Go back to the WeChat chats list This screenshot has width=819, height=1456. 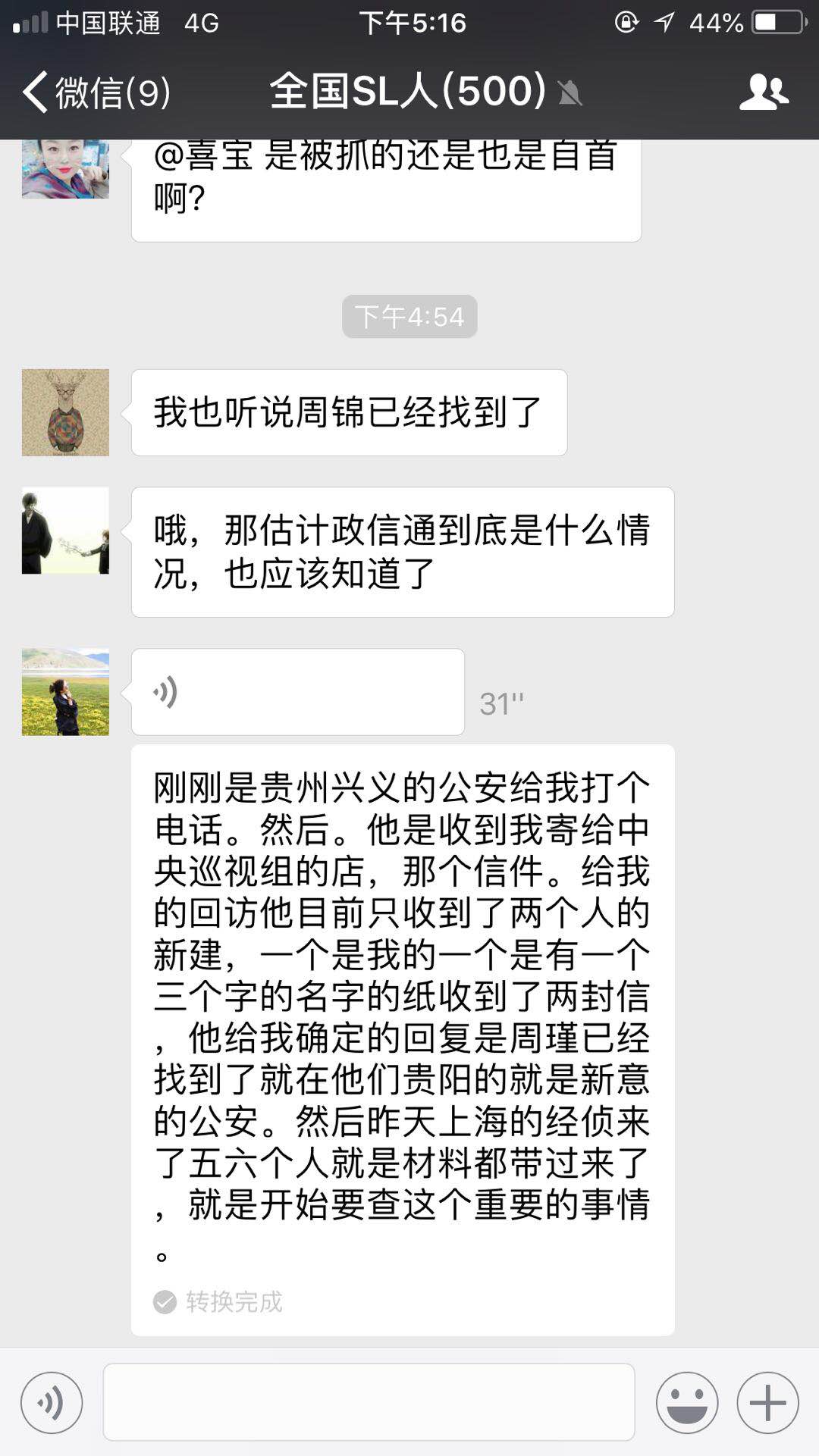(x=95, y=92)
